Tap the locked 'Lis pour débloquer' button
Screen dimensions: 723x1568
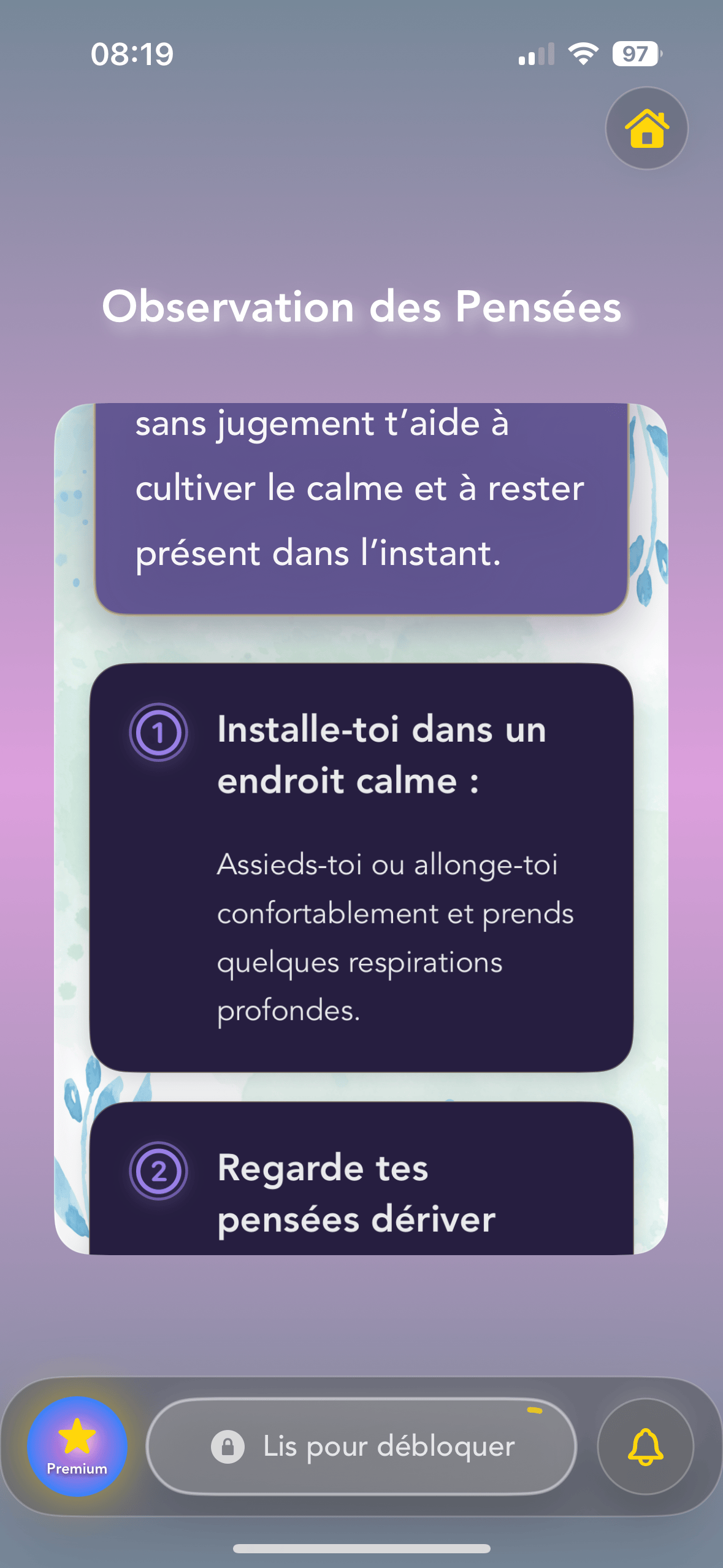tap(362, 1446)
